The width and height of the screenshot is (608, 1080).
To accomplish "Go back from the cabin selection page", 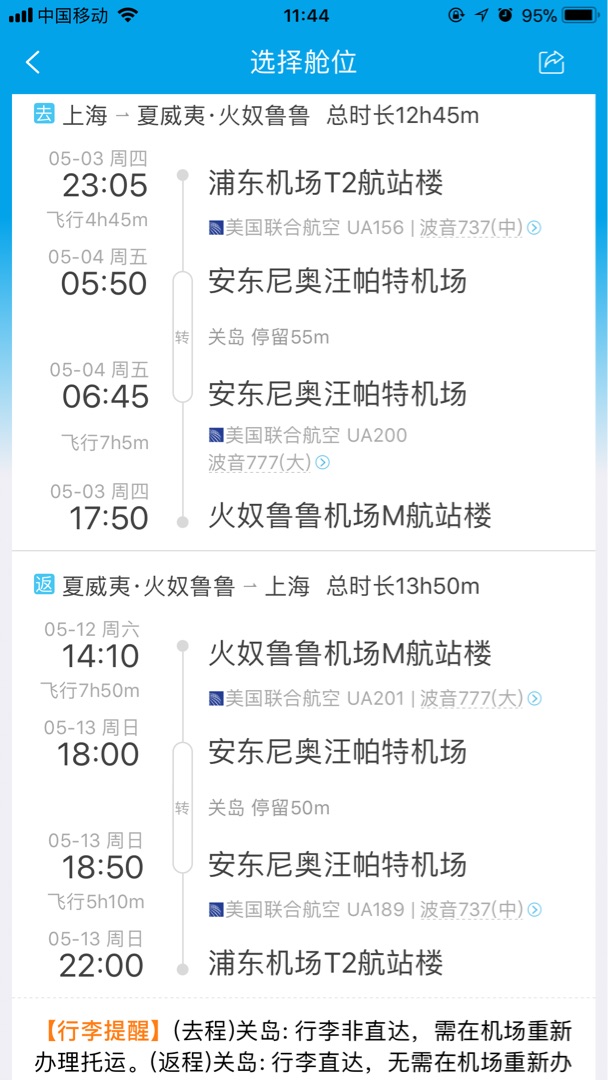I will [33, 62].
